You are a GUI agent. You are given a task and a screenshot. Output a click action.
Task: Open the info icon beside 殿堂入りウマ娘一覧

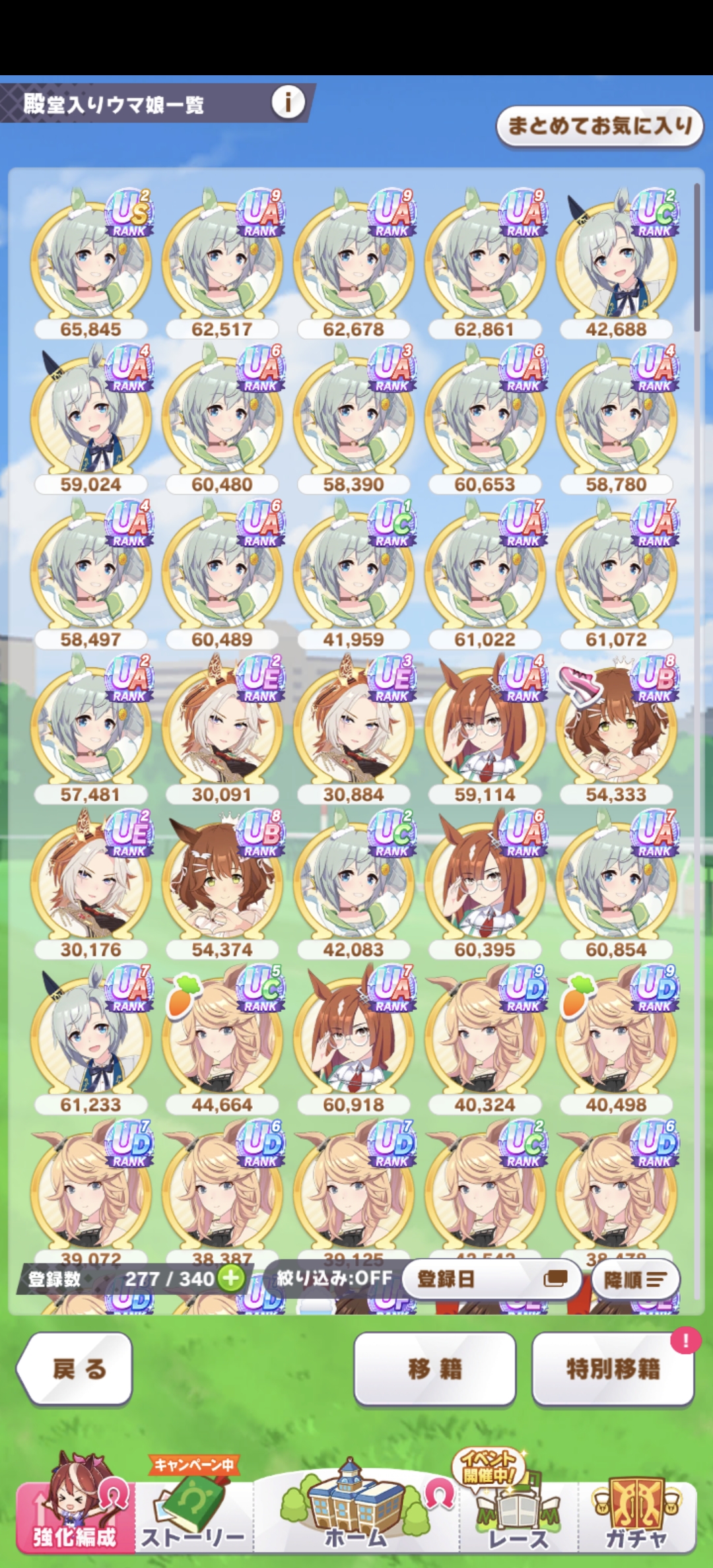[x=288, y=102]
